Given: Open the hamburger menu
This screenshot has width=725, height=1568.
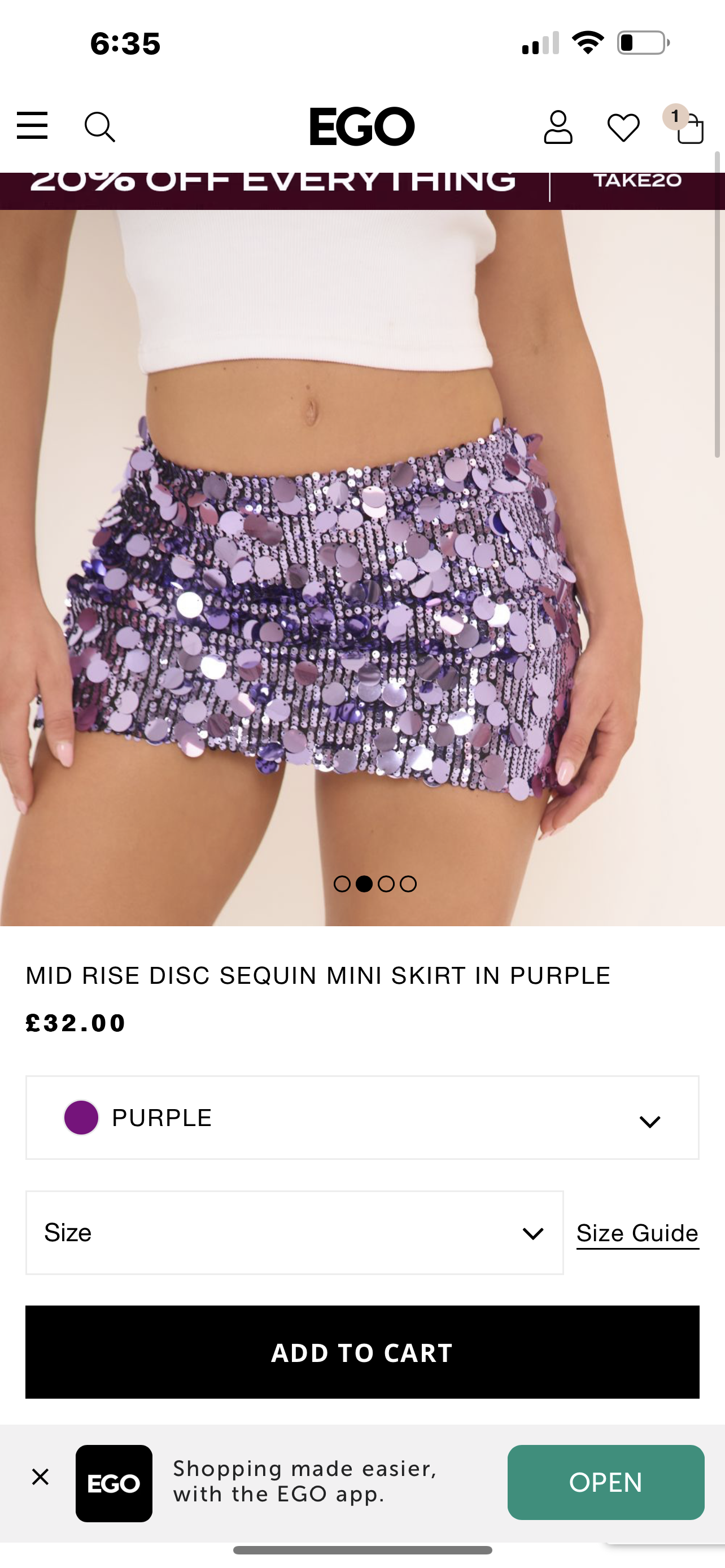Looking at the screenshot, I should click(32, 126).
